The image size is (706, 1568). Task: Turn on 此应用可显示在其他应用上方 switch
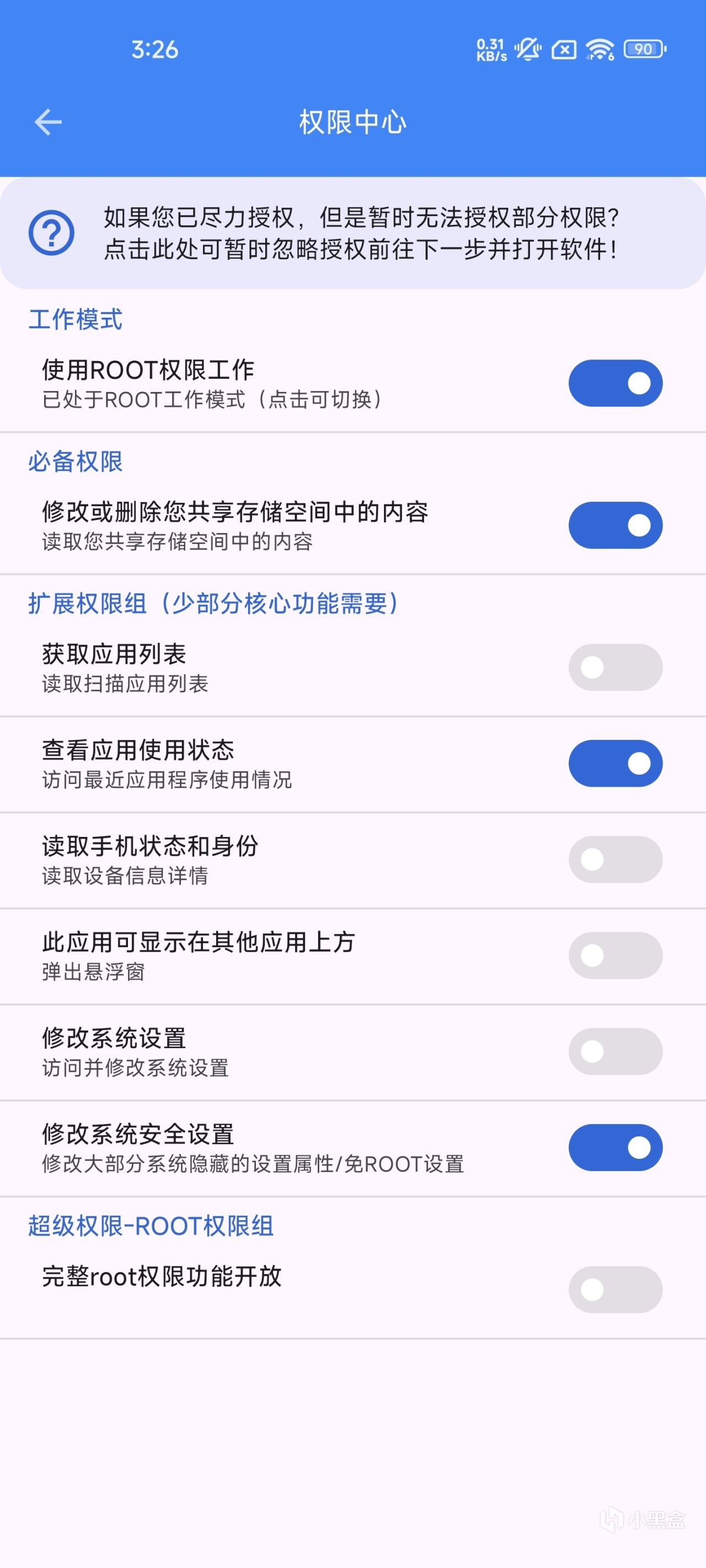tap(615, 955)
